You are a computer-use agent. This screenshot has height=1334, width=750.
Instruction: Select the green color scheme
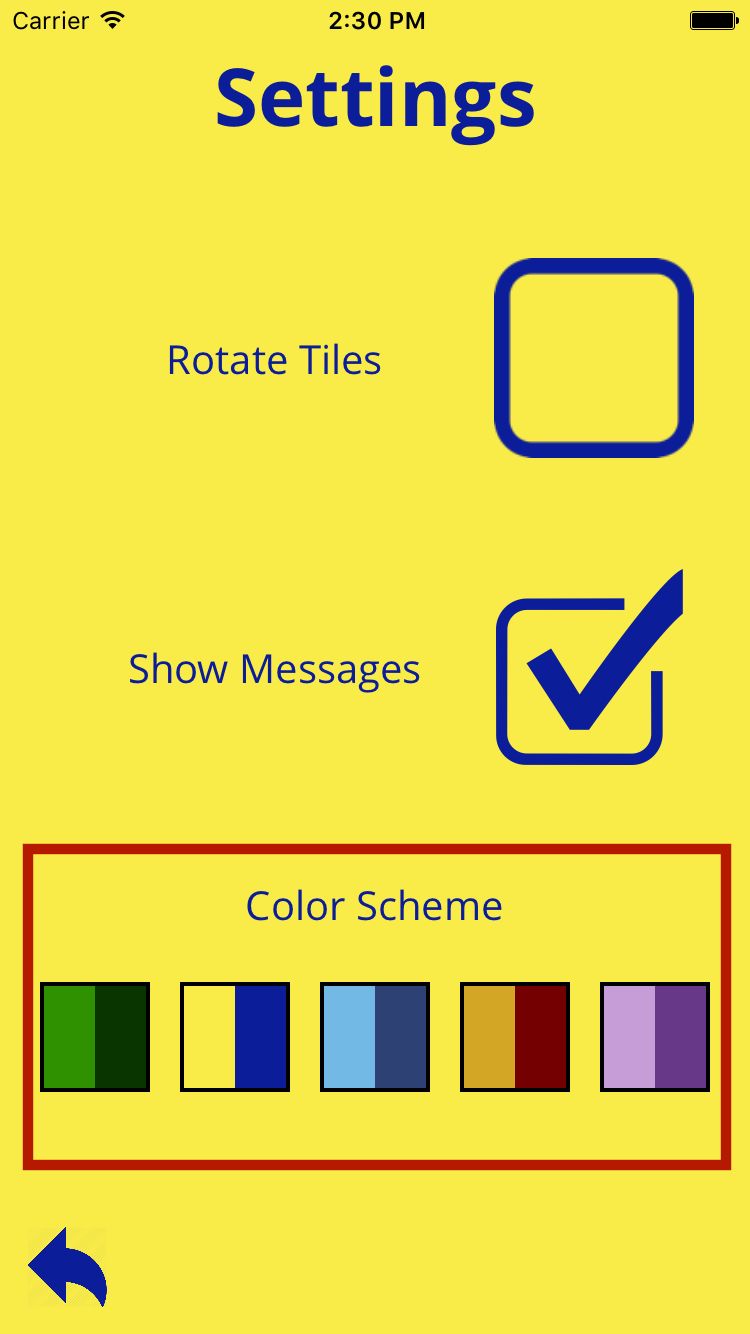[x=95, y=1037]
